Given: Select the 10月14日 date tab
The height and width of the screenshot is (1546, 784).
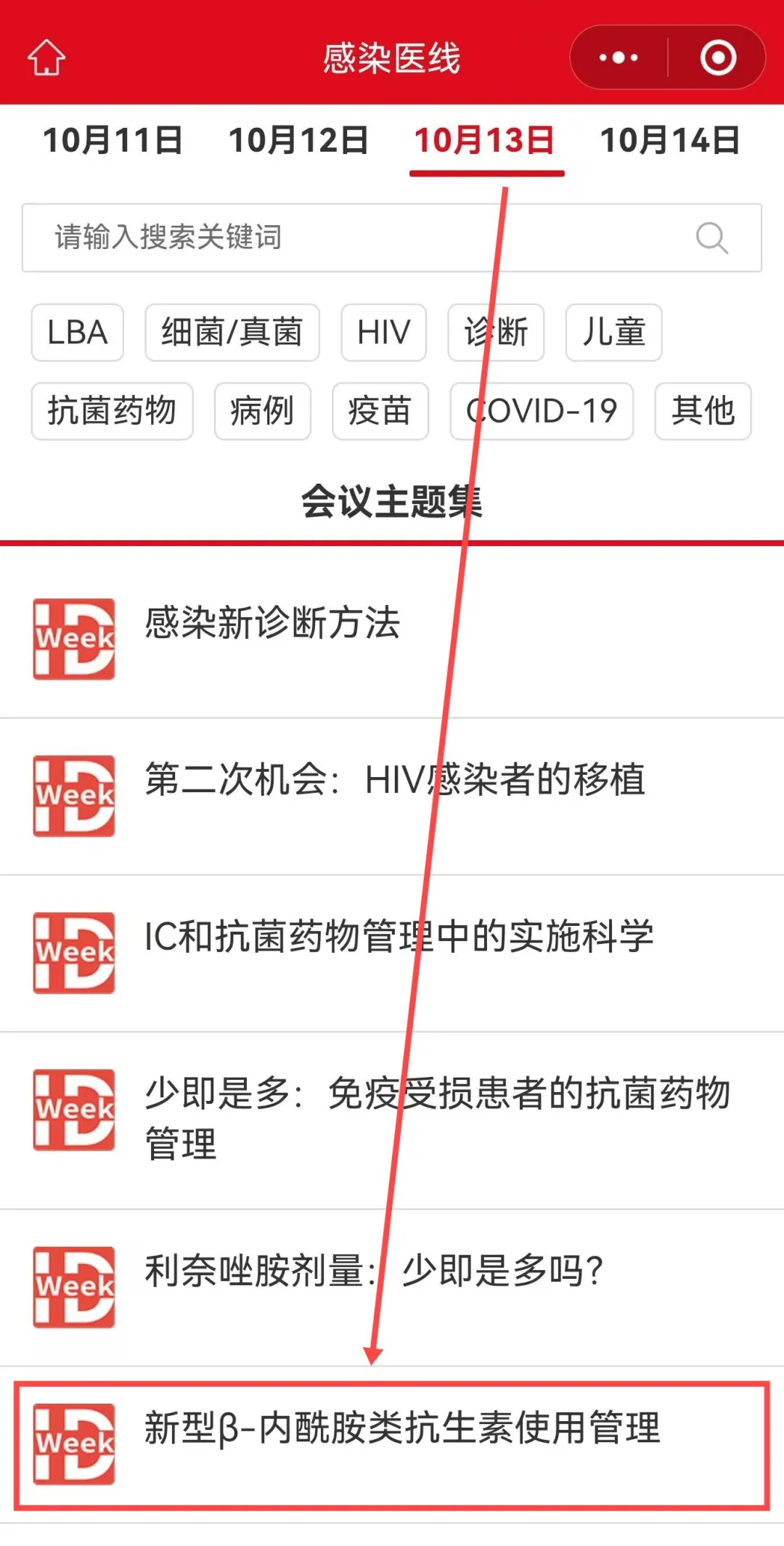Looking at the screenshot, I should pos(669,140).
